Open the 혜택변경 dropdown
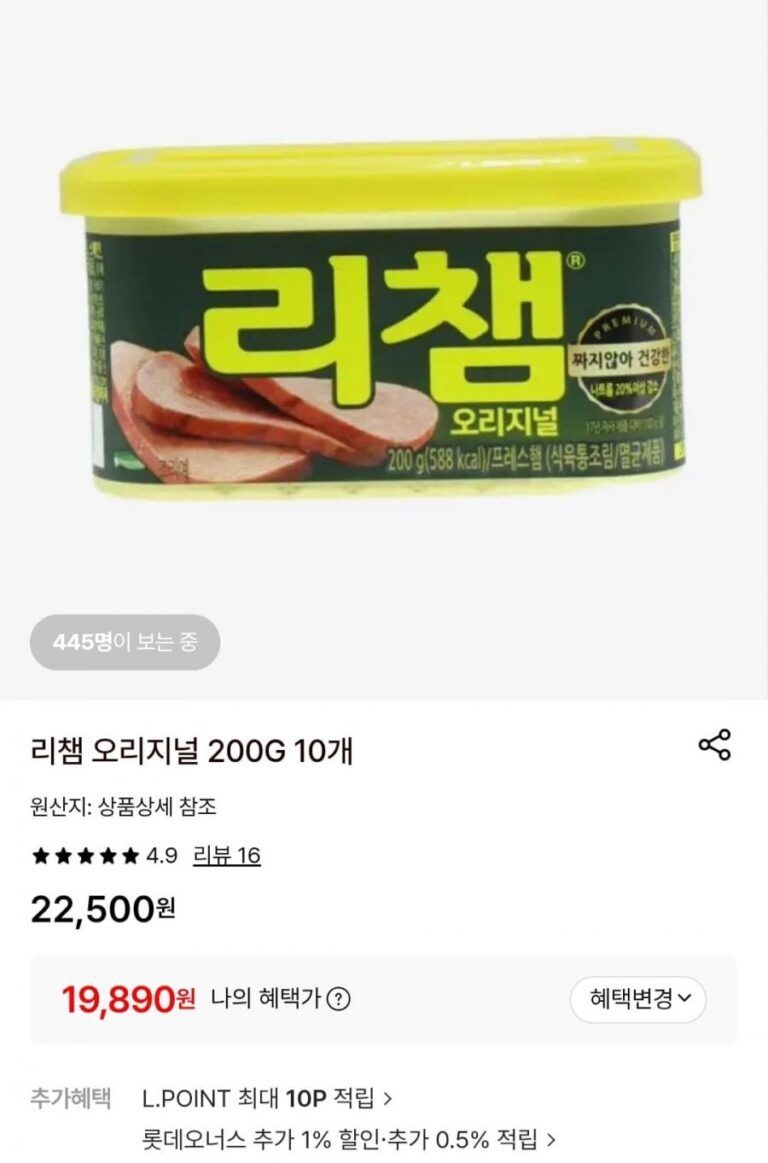 [638, 999]
